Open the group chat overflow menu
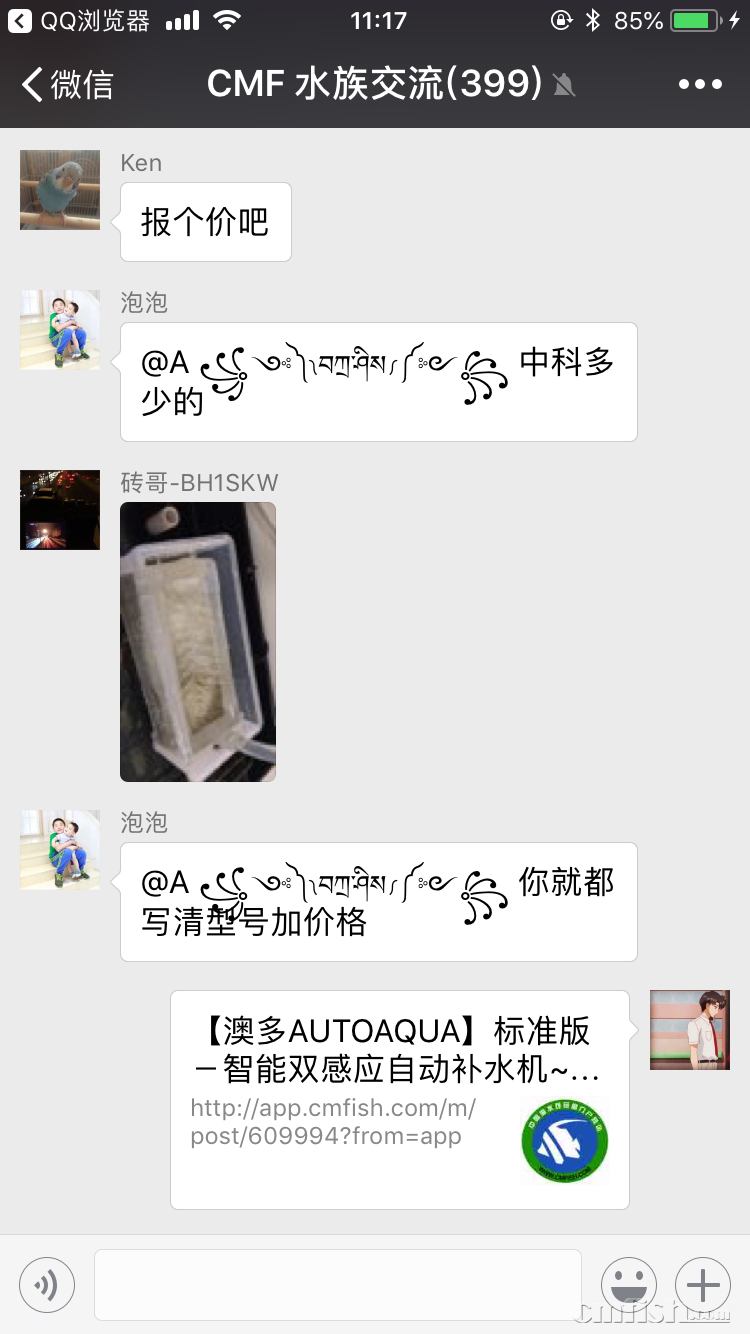 pos(700,84)
